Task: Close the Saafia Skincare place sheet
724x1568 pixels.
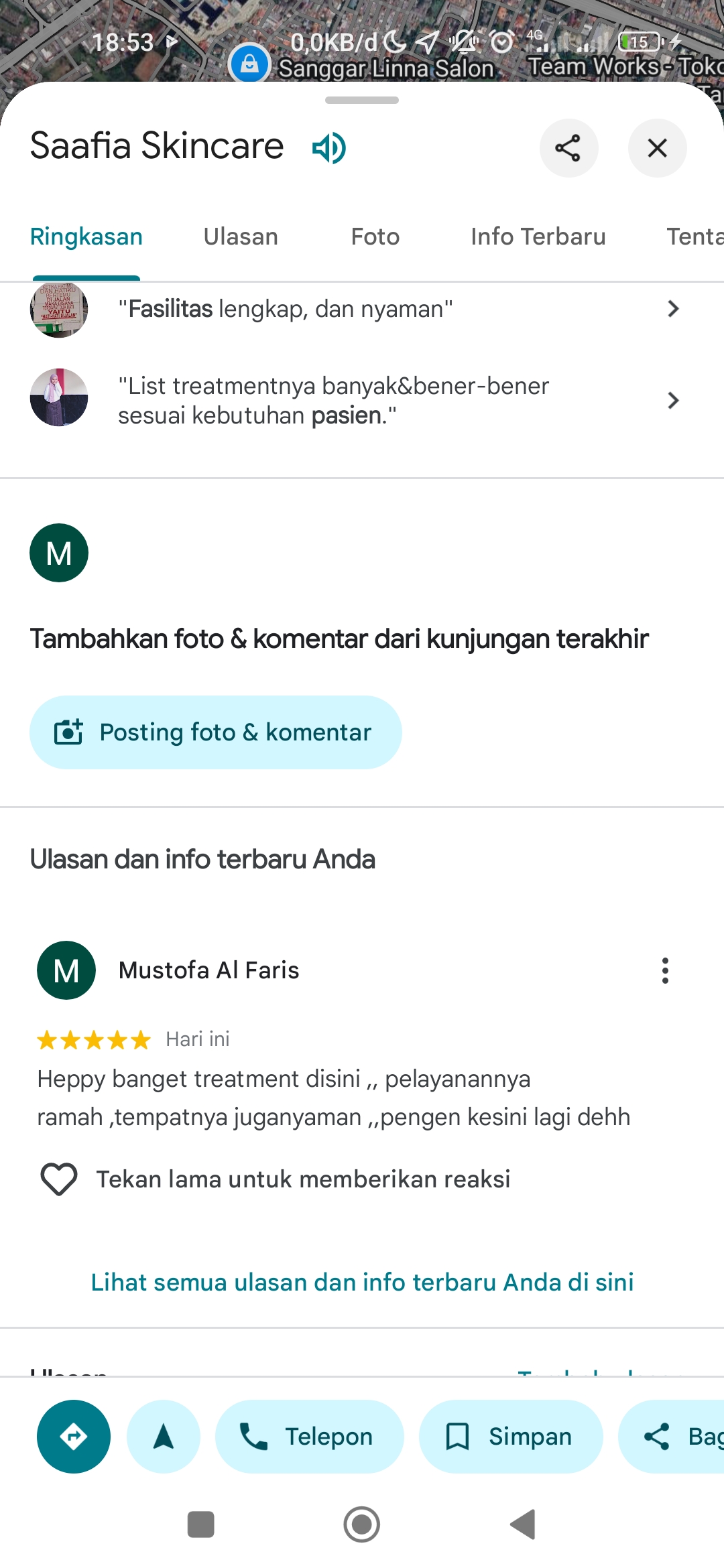Action: 657,148
